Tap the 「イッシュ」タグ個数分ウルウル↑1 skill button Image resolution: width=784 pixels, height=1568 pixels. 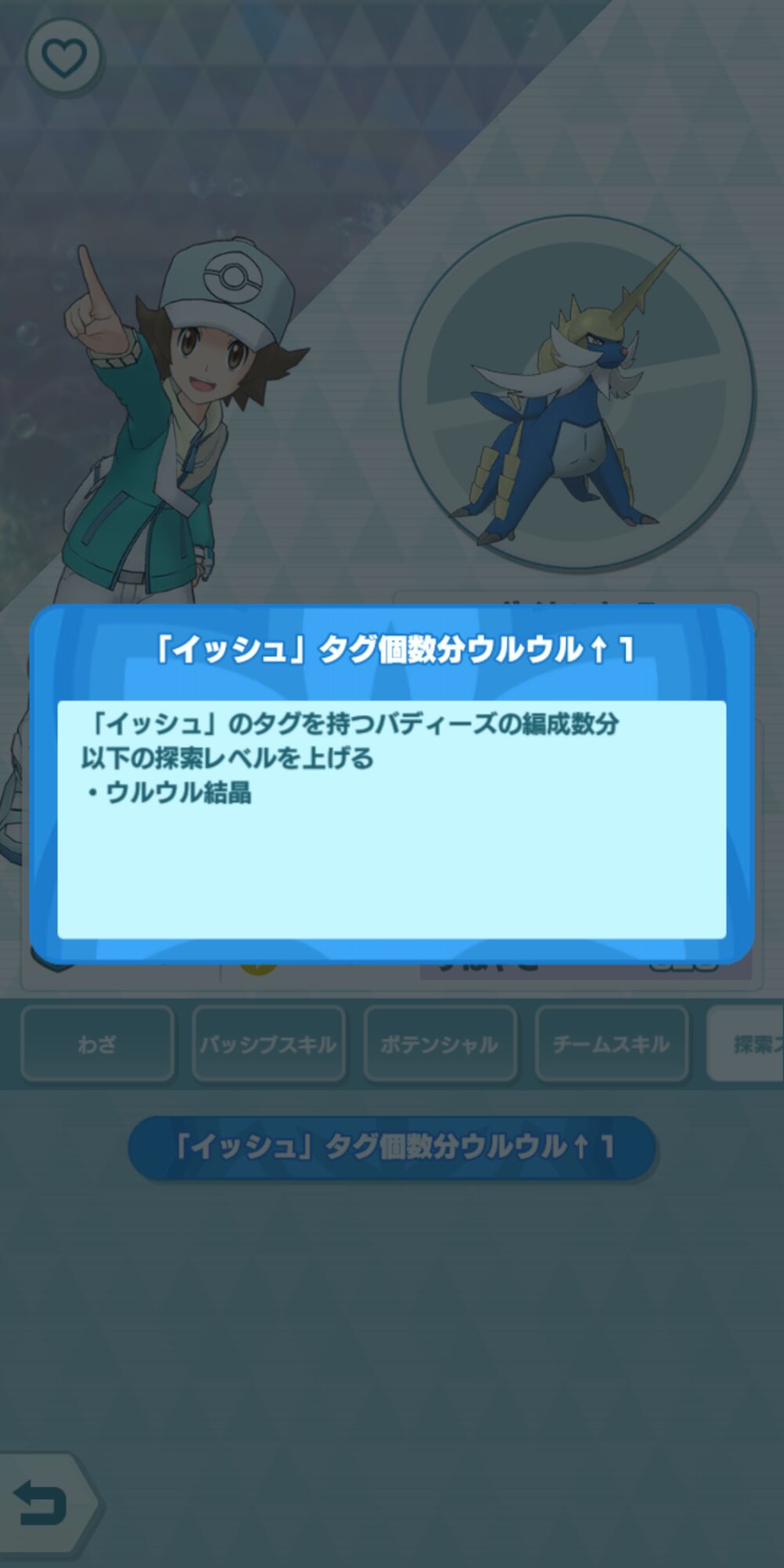tap(391, 1147)
